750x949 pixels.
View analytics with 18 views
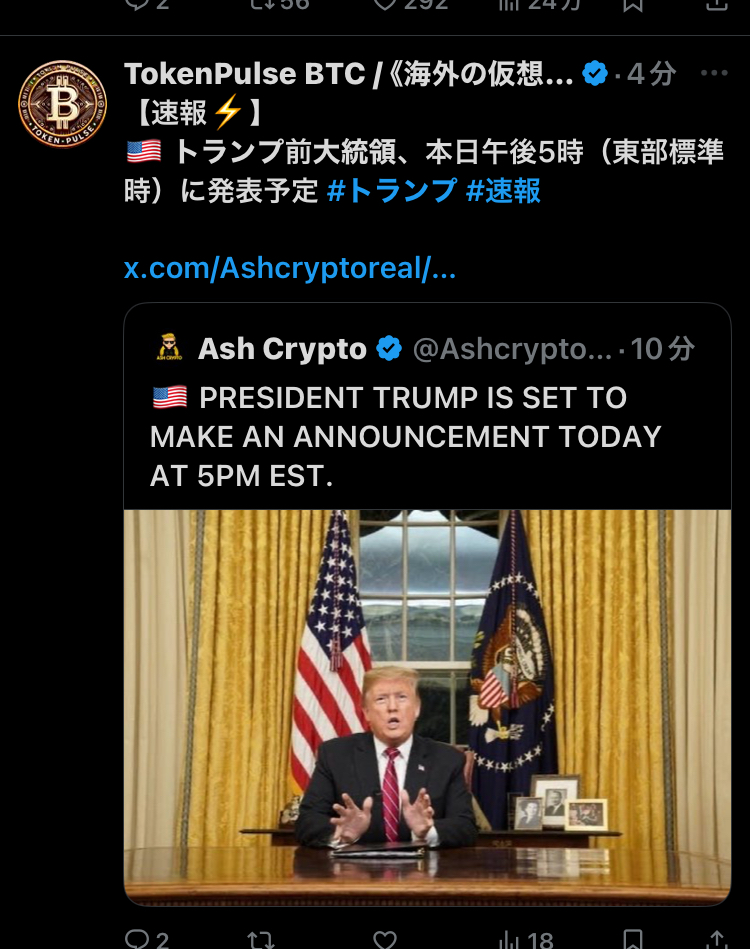tap(524, 938)
